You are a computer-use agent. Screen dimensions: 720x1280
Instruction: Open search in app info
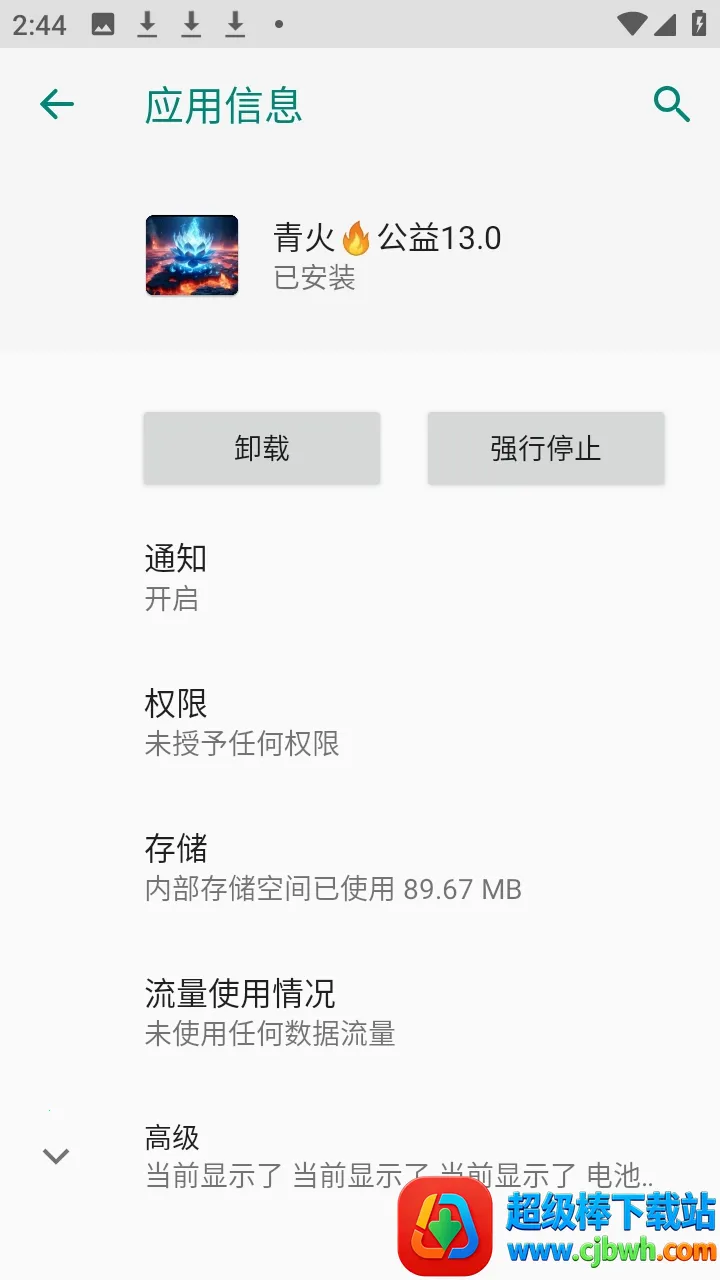(x=671, y=104)
